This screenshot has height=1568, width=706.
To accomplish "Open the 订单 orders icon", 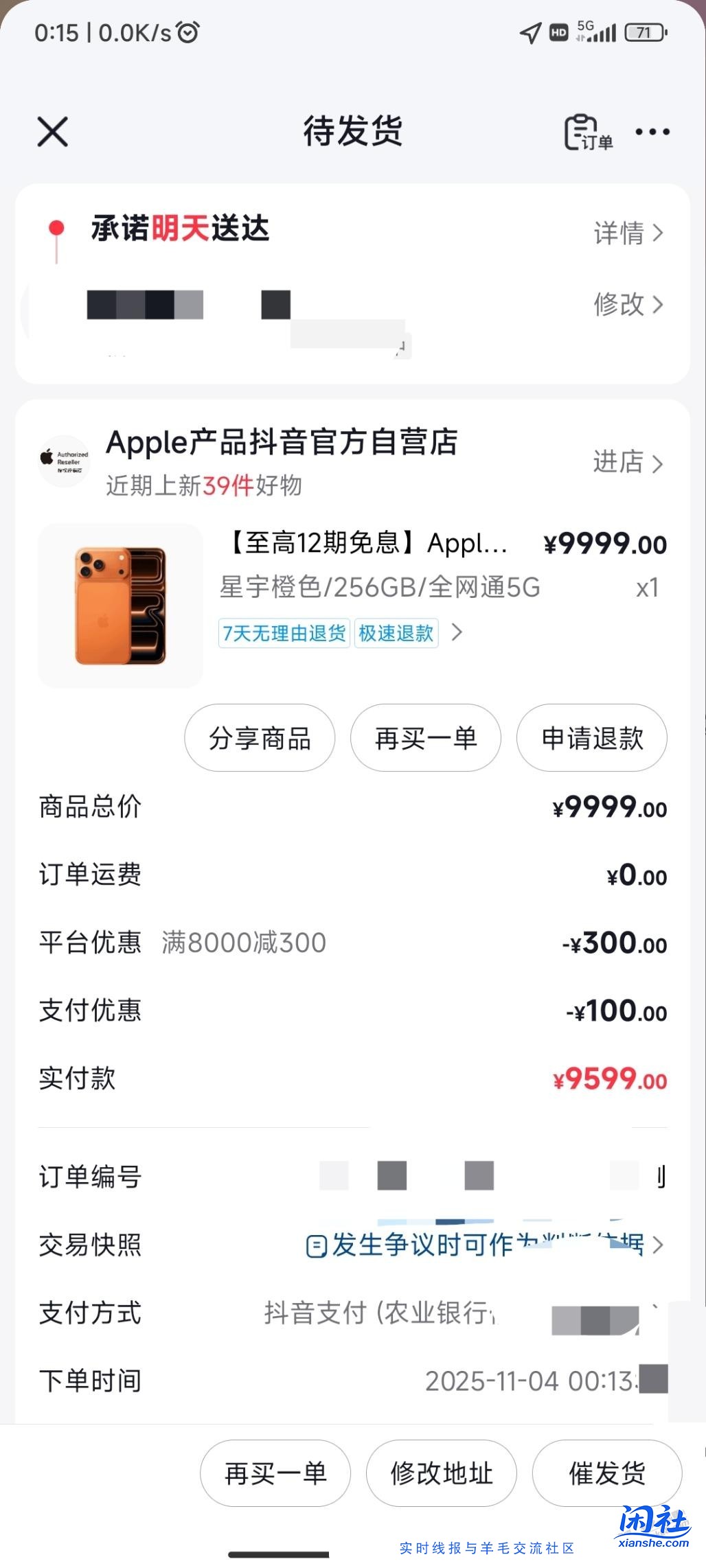I will [x=588, y=132].
